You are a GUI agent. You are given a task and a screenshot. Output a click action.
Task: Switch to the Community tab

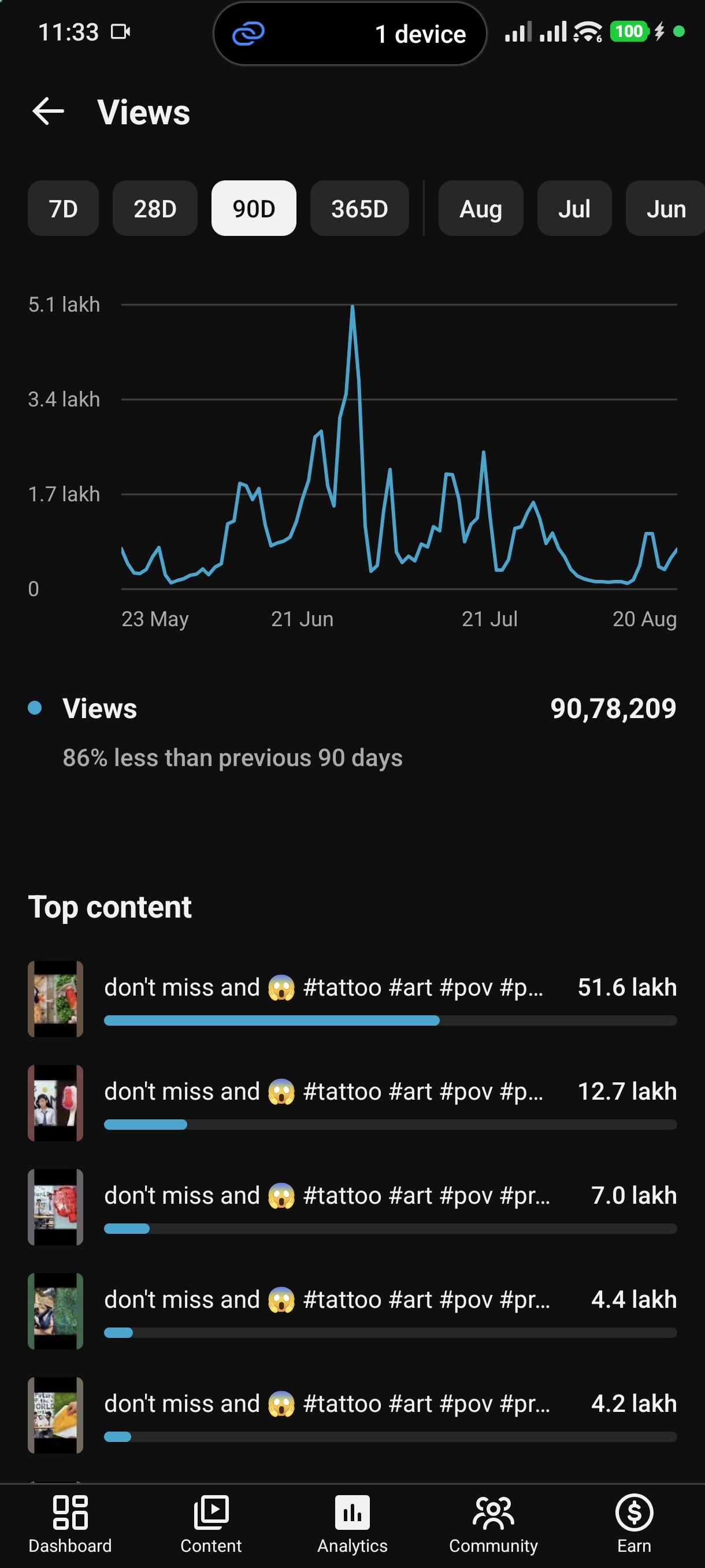click(493, 1524)
